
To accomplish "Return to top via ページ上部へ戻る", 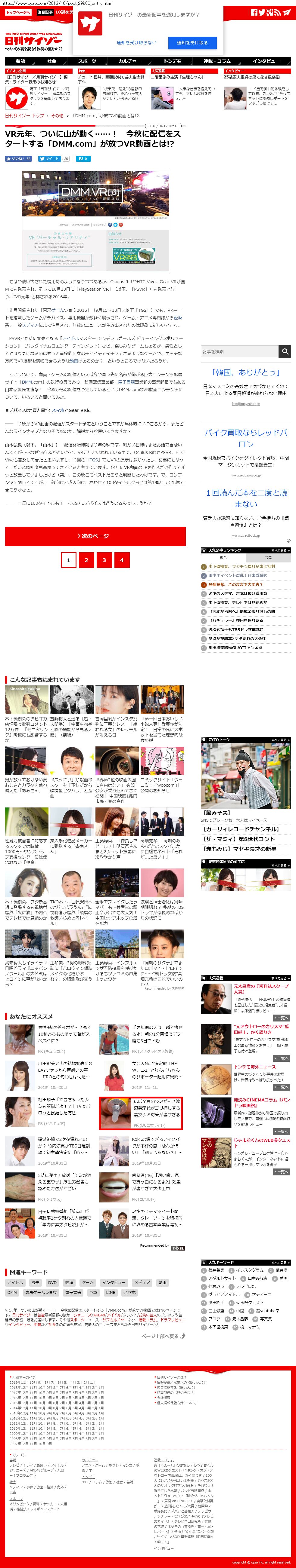I will pos(163,1336).
